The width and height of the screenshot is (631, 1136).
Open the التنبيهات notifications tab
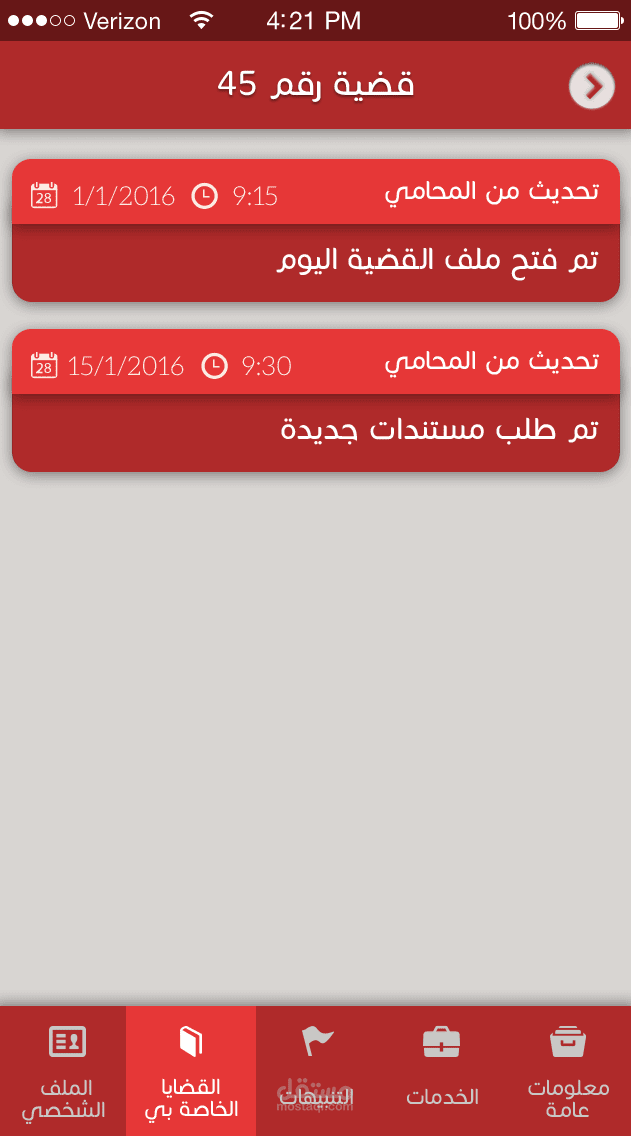pos(317,1071)
